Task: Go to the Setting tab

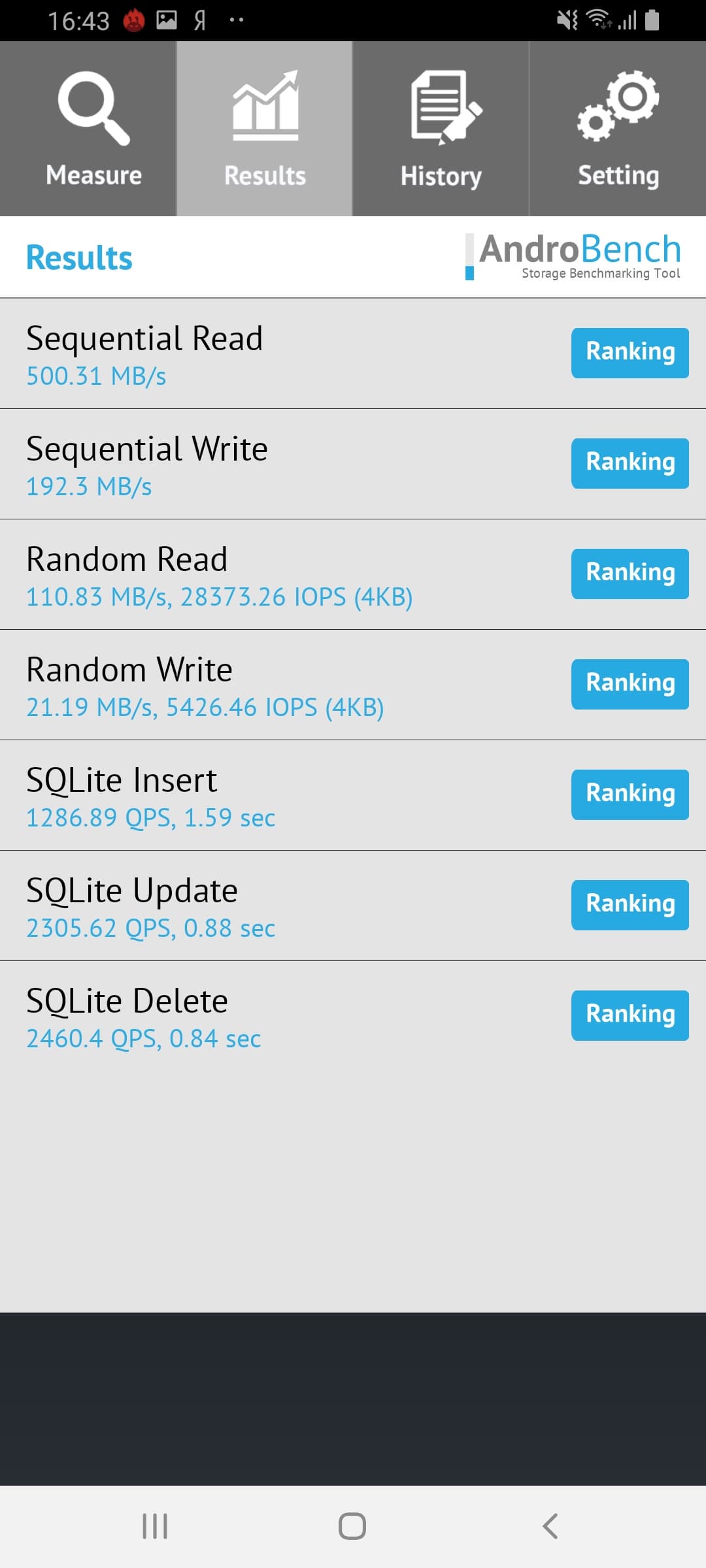Action: click(618, 129)
